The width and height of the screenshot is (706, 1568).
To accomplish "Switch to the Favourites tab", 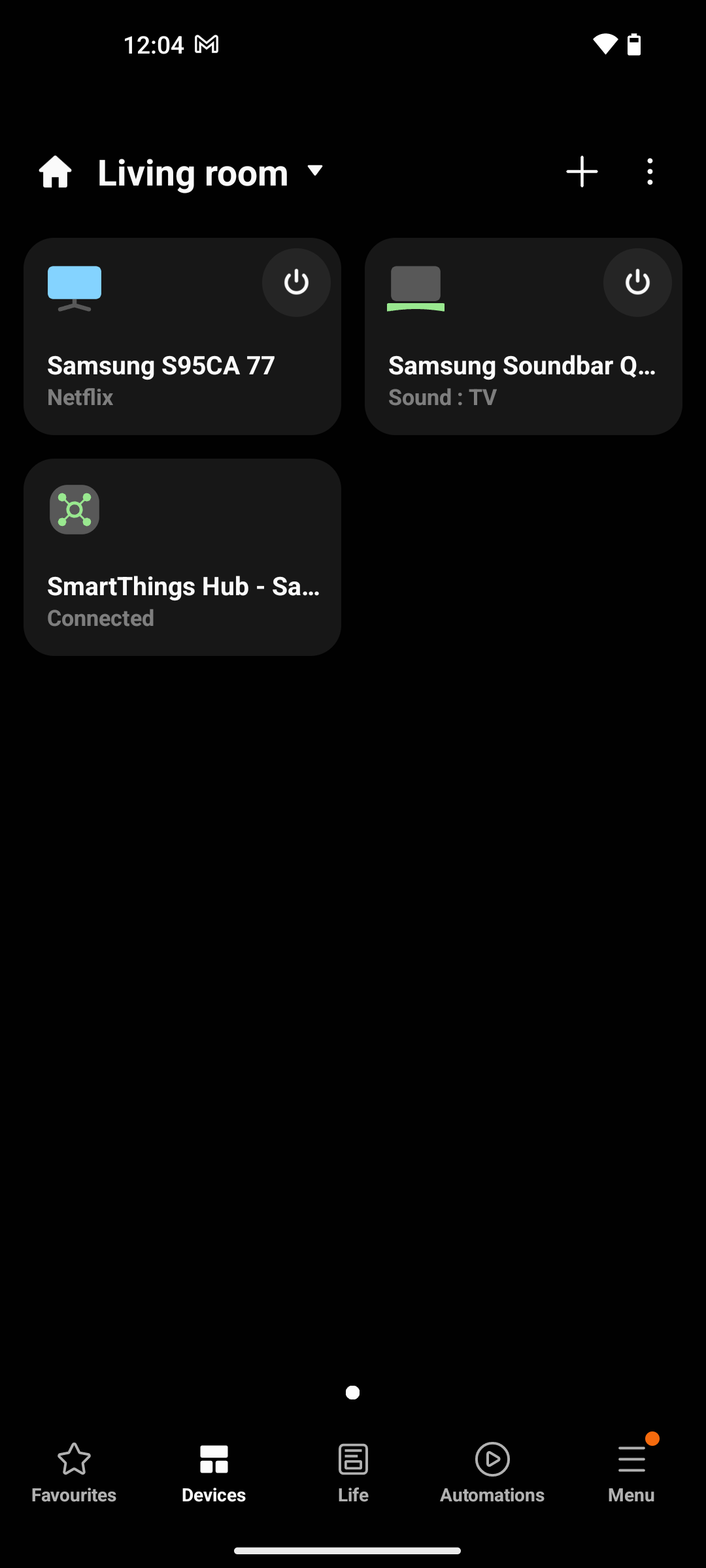I will 74,1473.
